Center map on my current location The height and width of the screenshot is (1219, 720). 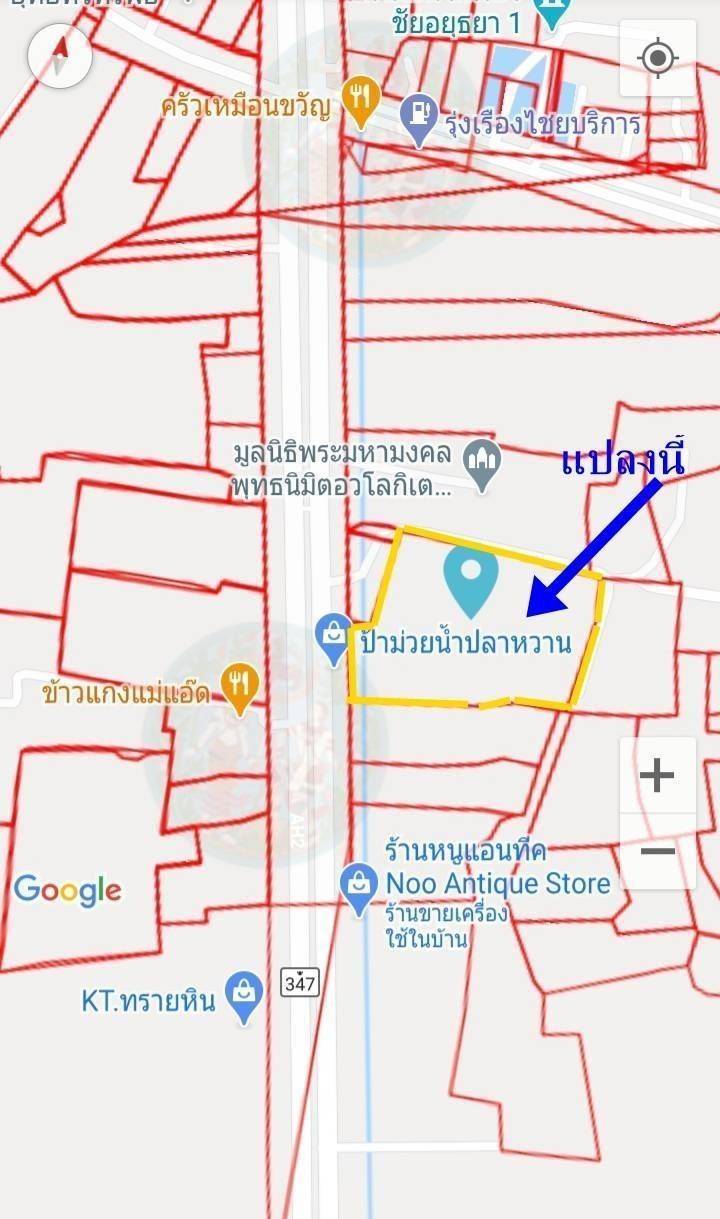pos(657,58)
